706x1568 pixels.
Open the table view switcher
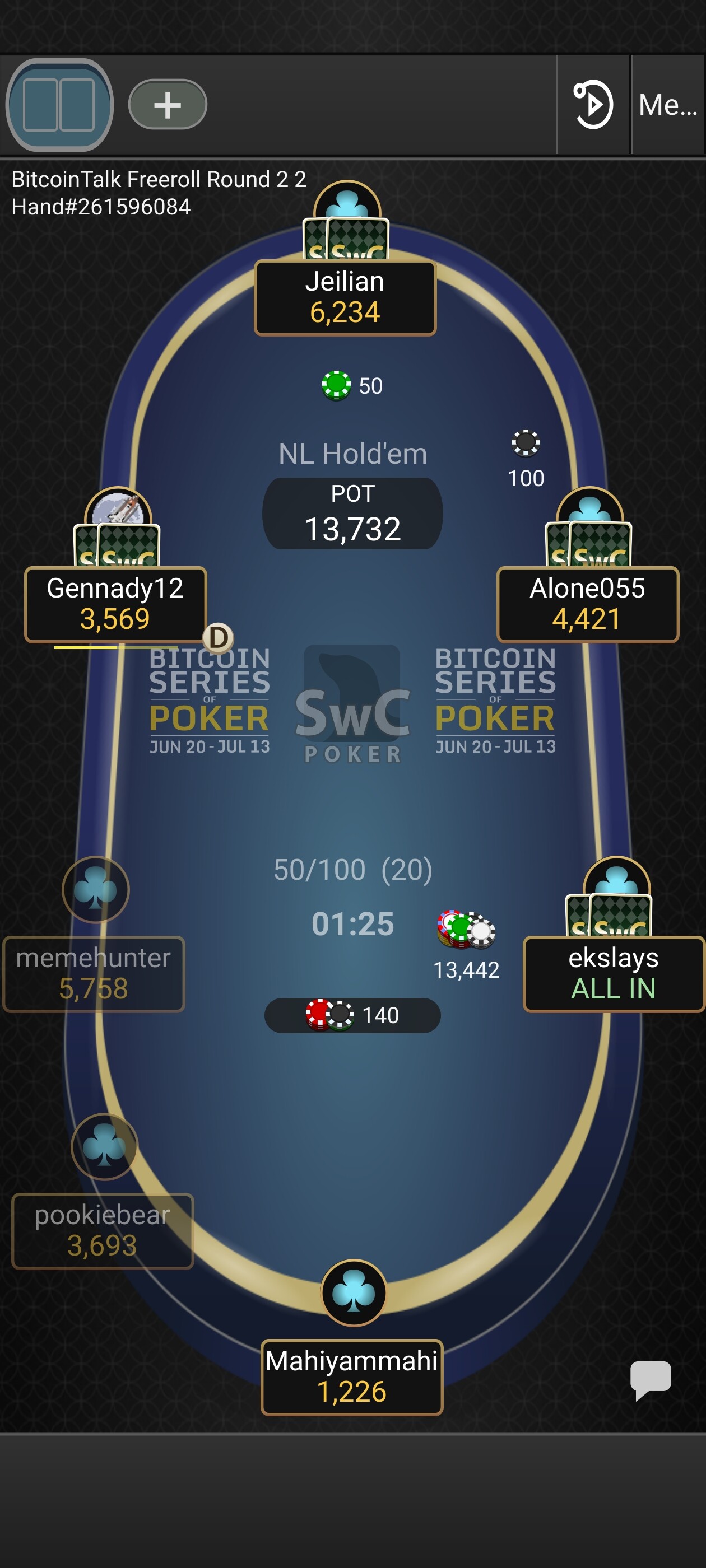(x=59, y=105)
